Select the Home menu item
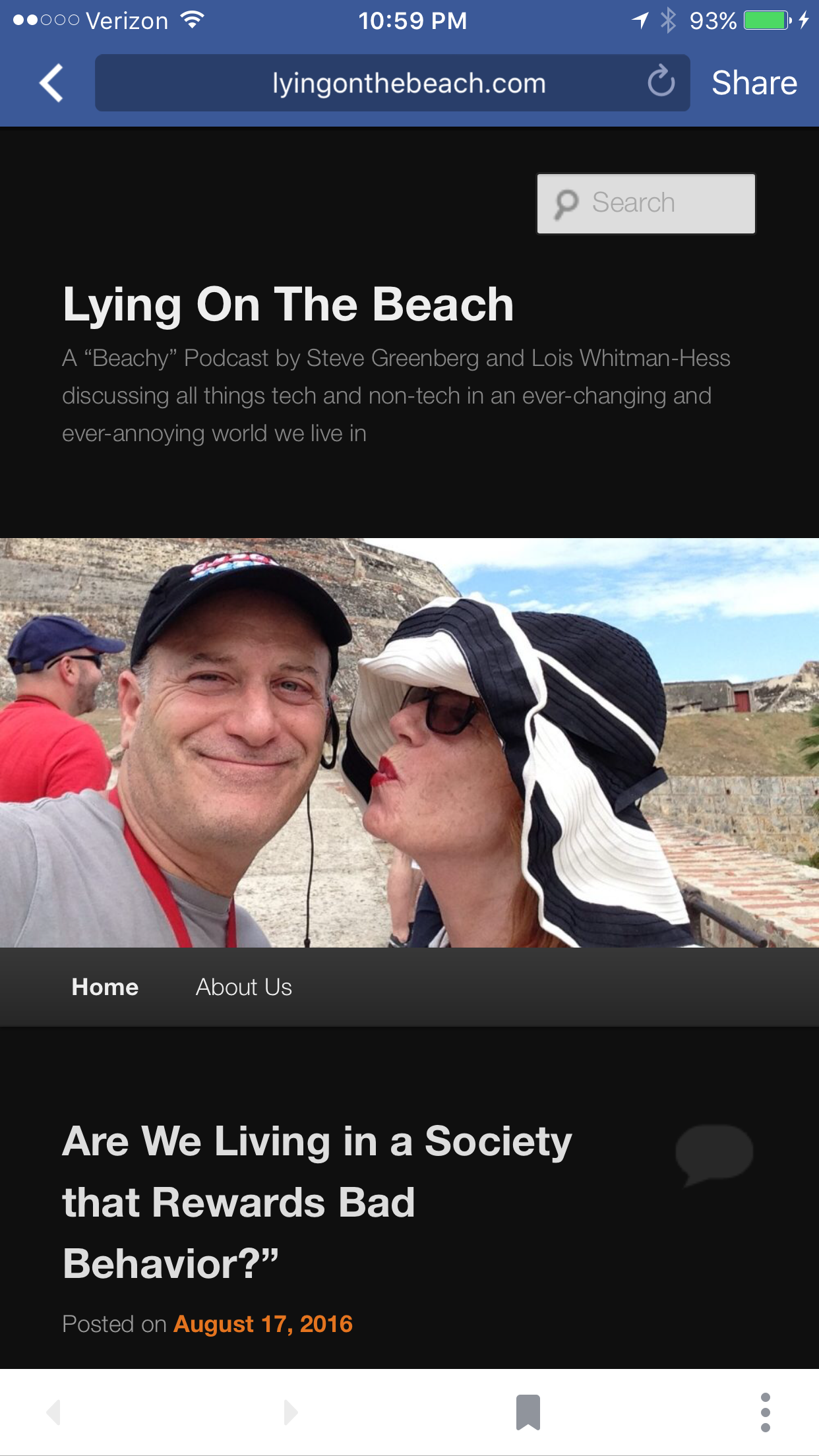This screenshot has height=1456, width=819. tap(105, 987)
